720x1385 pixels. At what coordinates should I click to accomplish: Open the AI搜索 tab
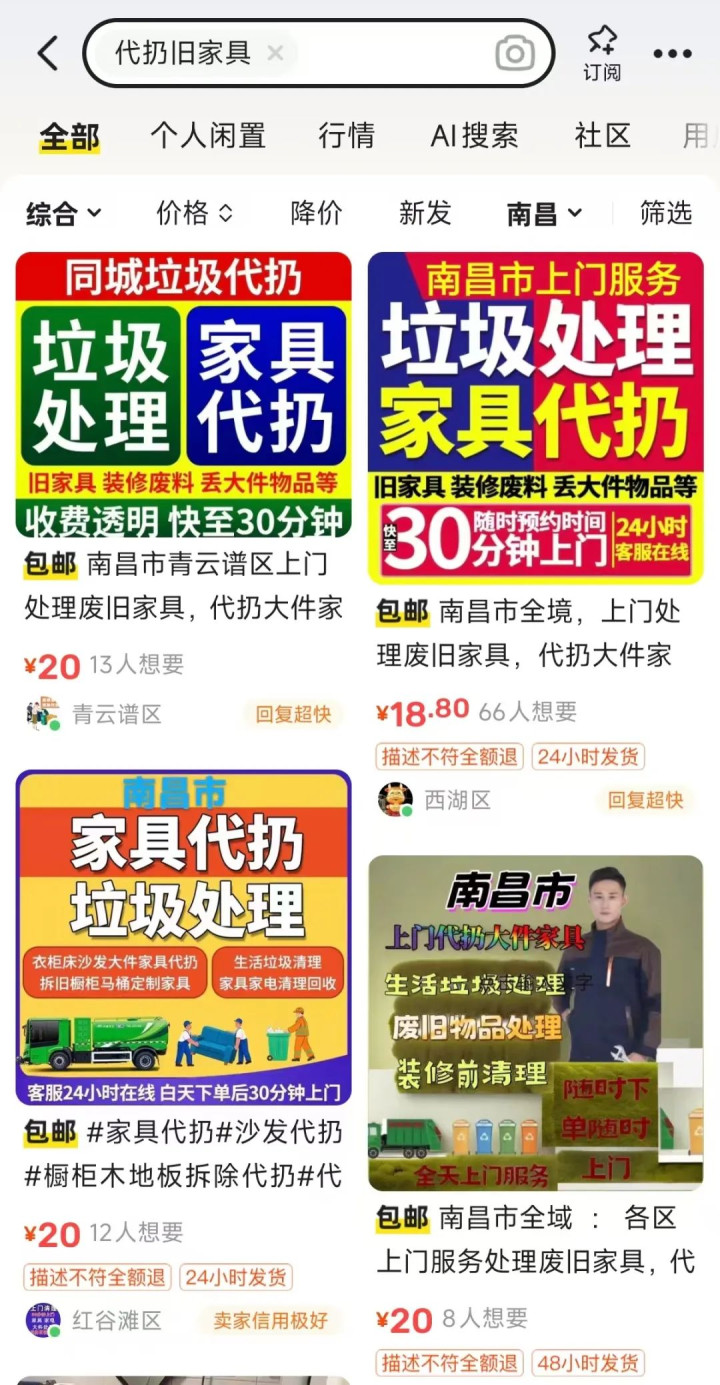point(474,136)
